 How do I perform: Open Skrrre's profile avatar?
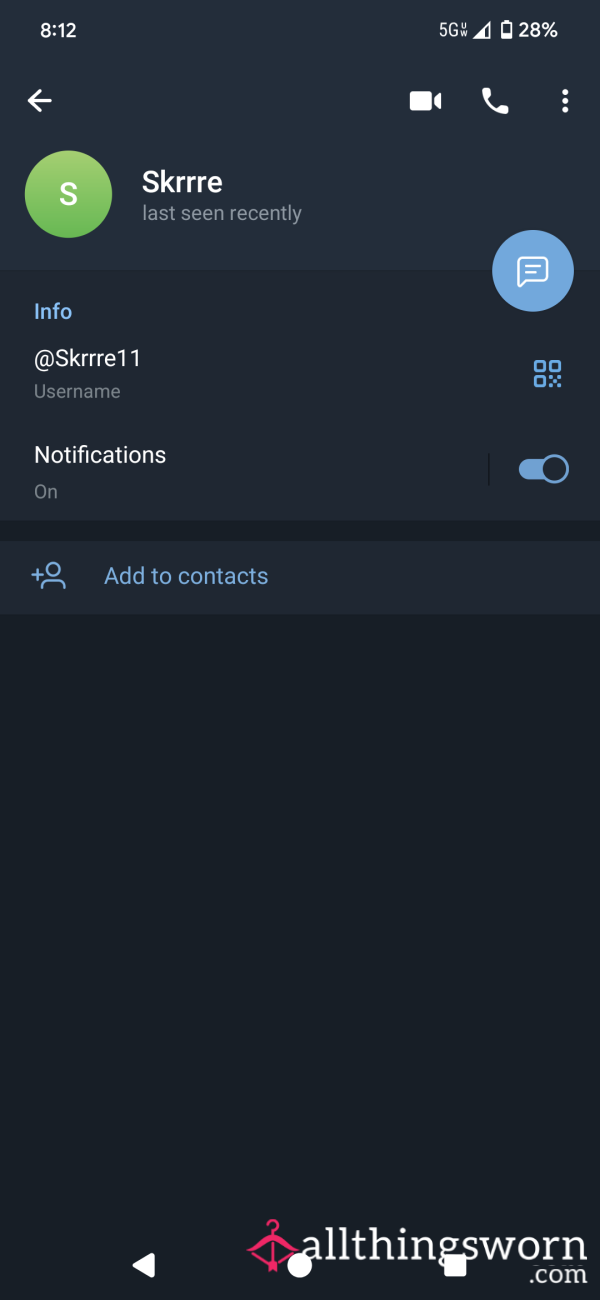coord(68,194)
